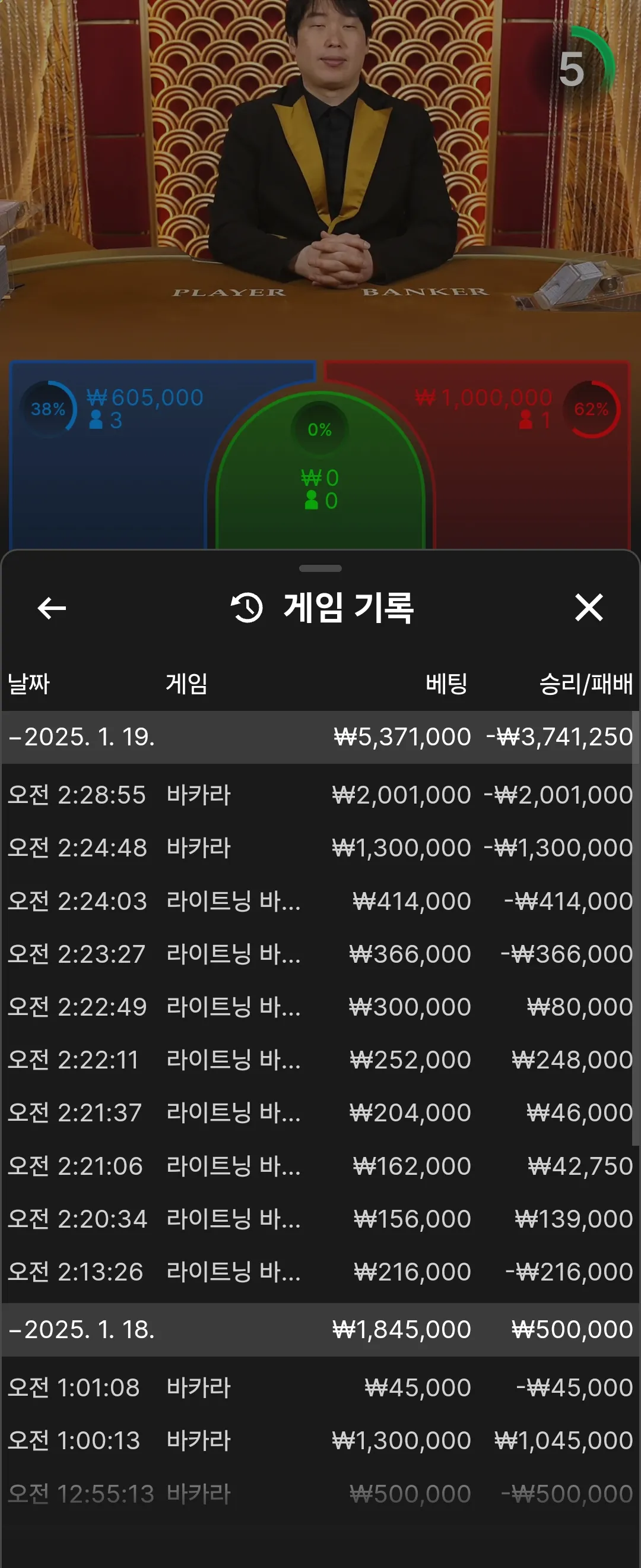This screenshot has width=641, height=1568.
Task: Select the 오전 2:22:49 record with ₩80,000 win
Action: point(320,1007)
